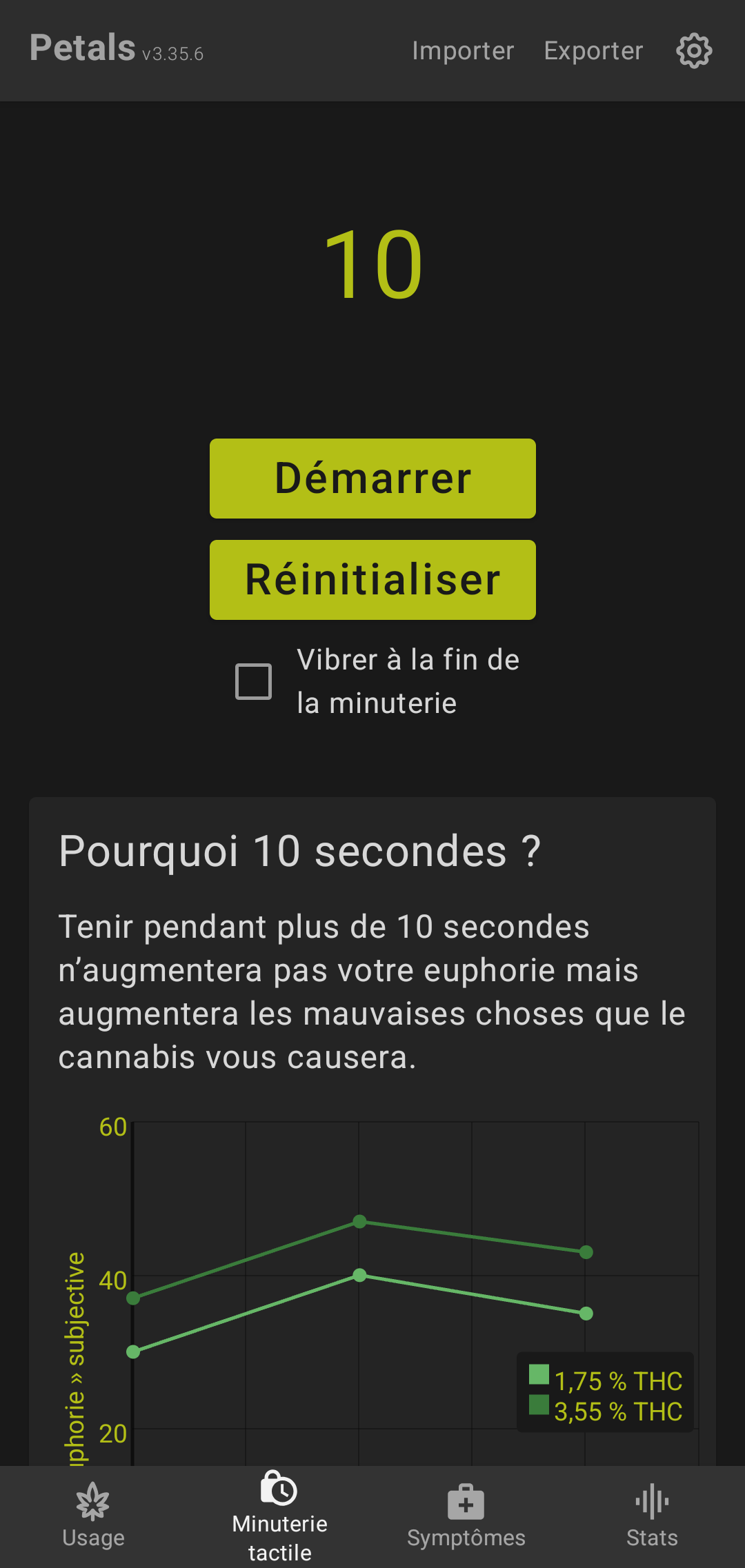Tap Importer in the top bar
Screen dimensions: 745x1568
point(463,50)
